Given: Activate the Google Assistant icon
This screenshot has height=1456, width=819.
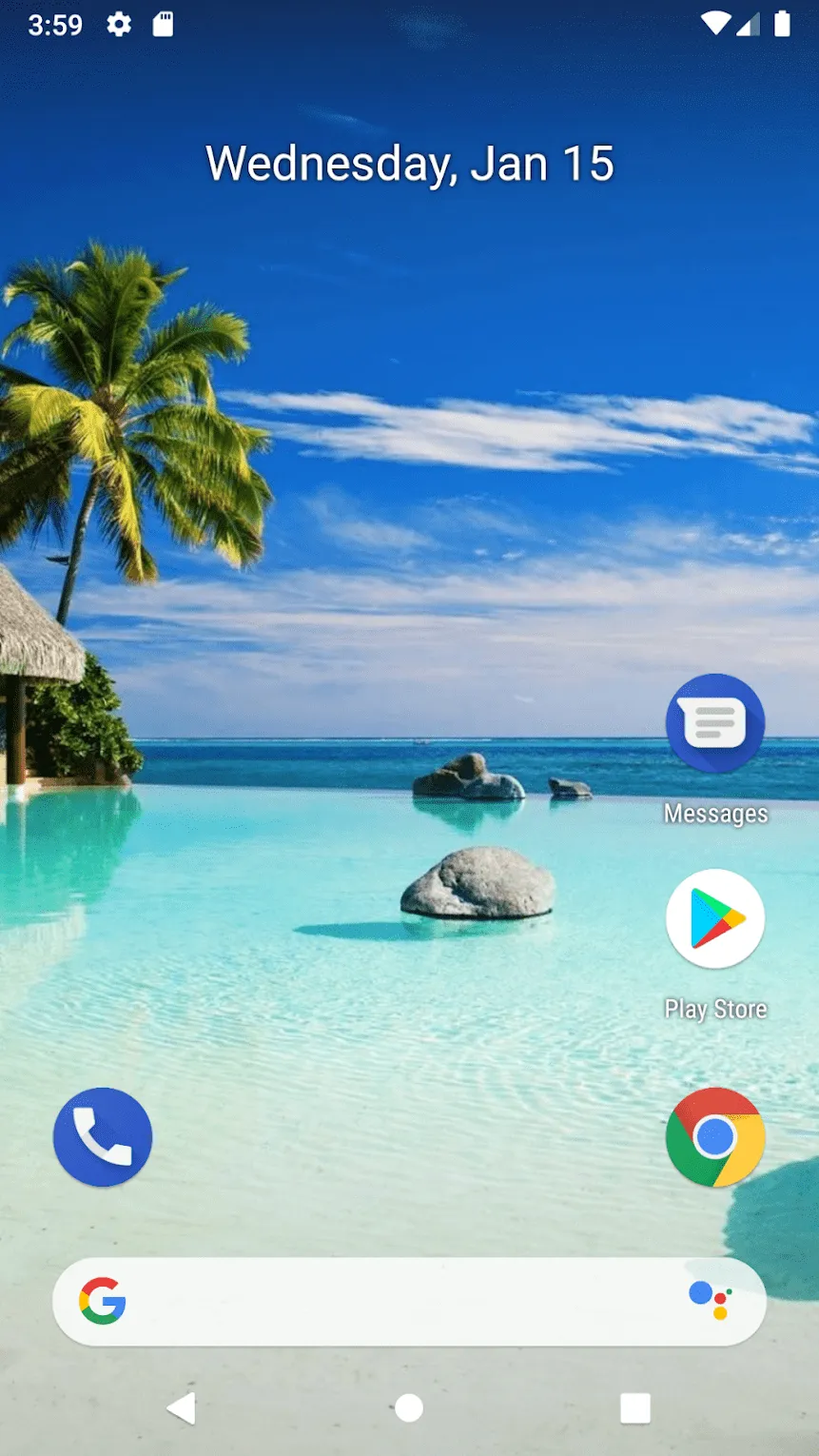Looking at the screenshot, I should click(710, 1300).
